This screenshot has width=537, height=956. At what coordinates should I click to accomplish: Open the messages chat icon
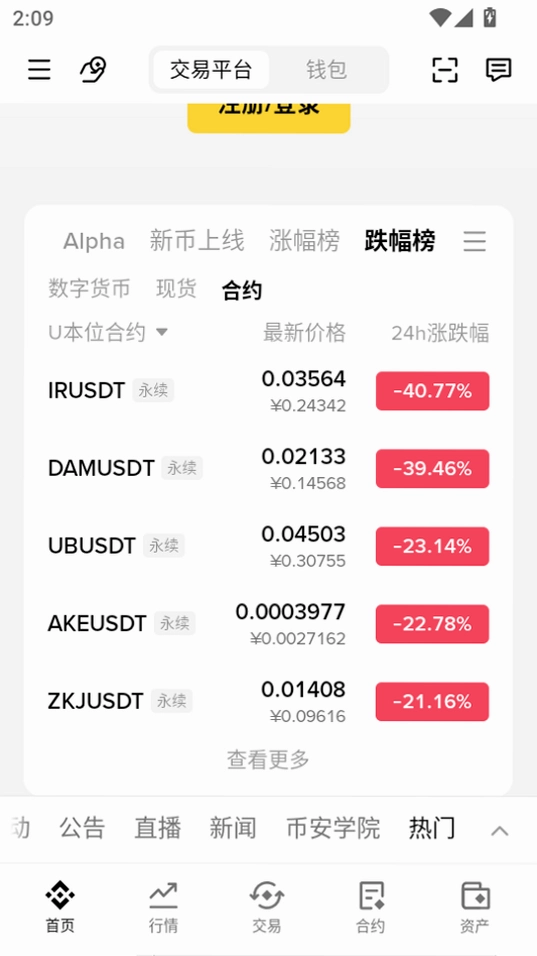498,70
